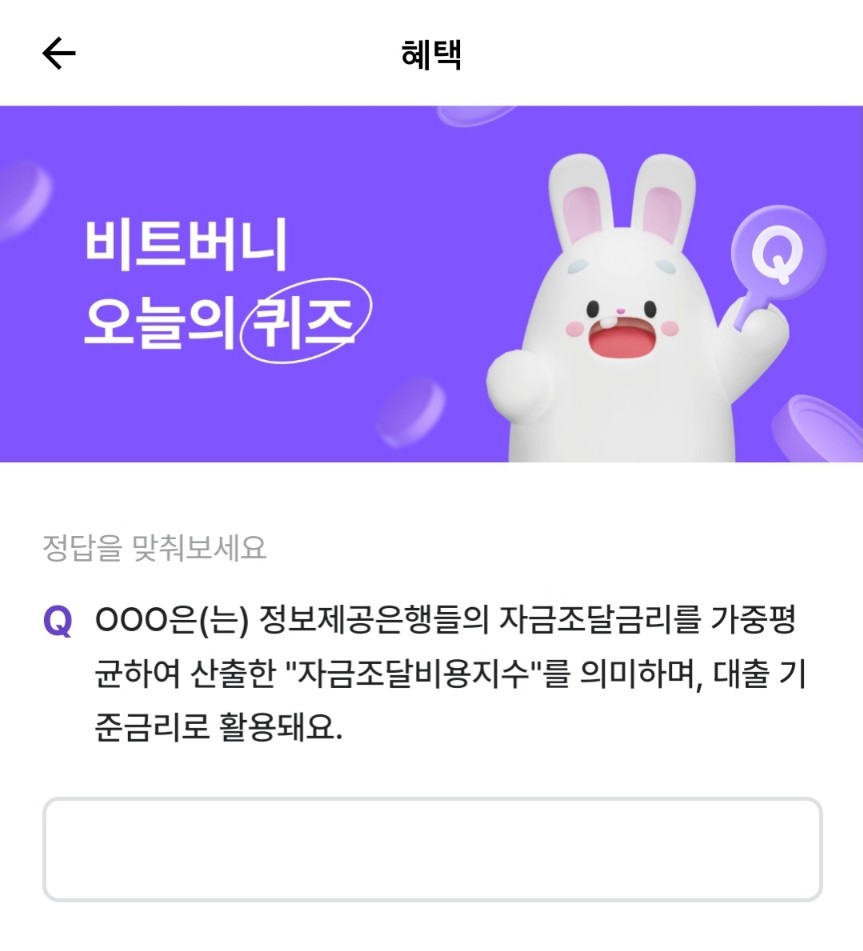Tap the purple Q icon beside the question

[57, 622]
